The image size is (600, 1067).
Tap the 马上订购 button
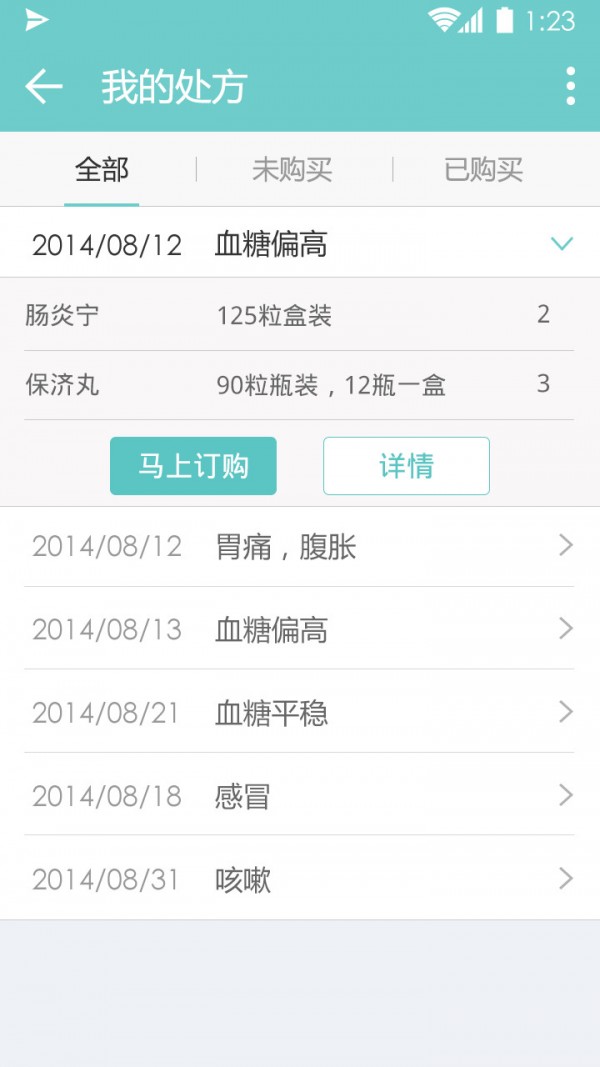pyautogui.click(x=193, y=466)
